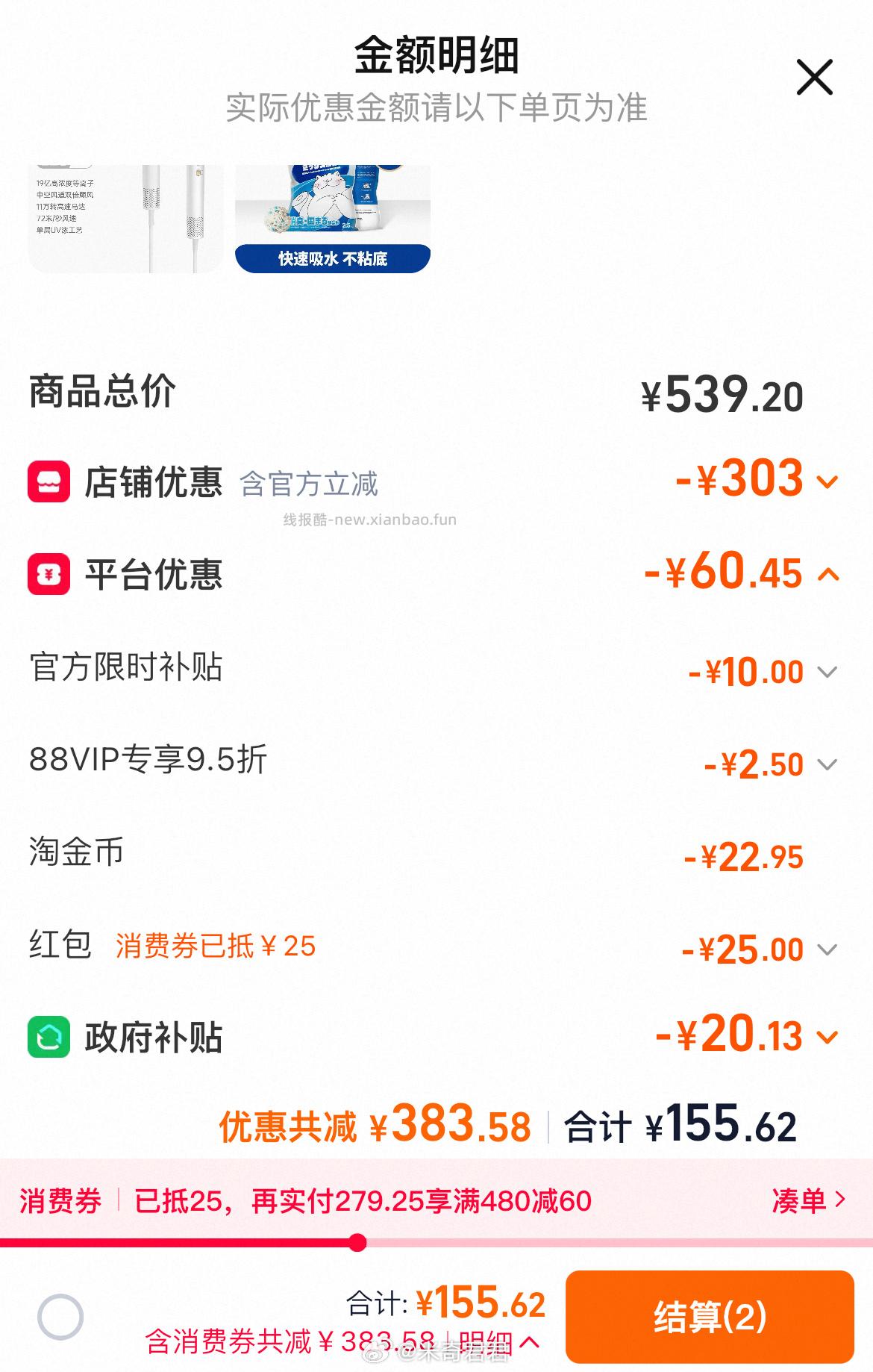Close the 金额明细 detail panel

[x=814, y=77]
